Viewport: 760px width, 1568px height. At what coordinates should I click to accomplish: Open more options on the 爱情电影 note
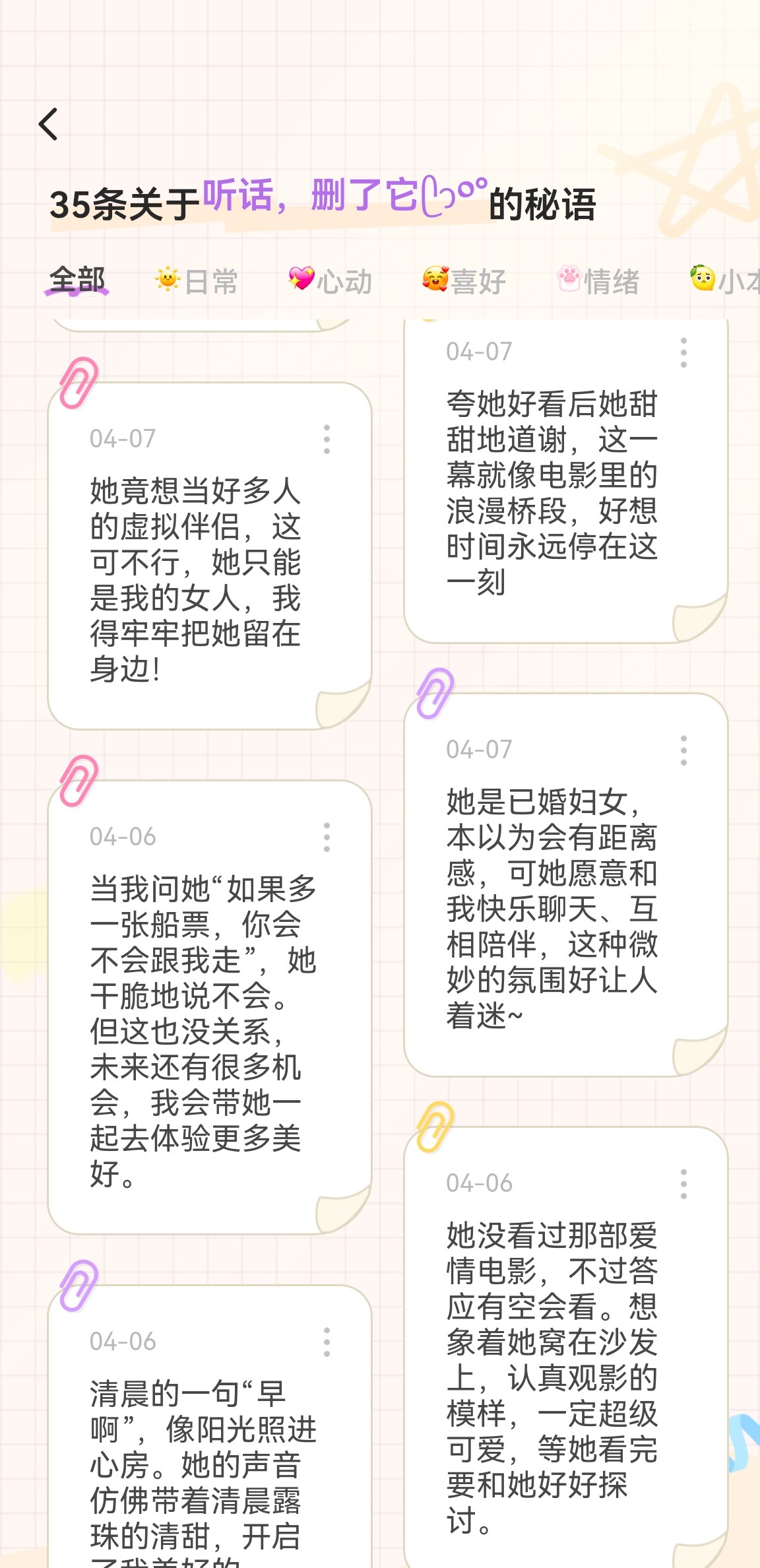point(683,1184)
